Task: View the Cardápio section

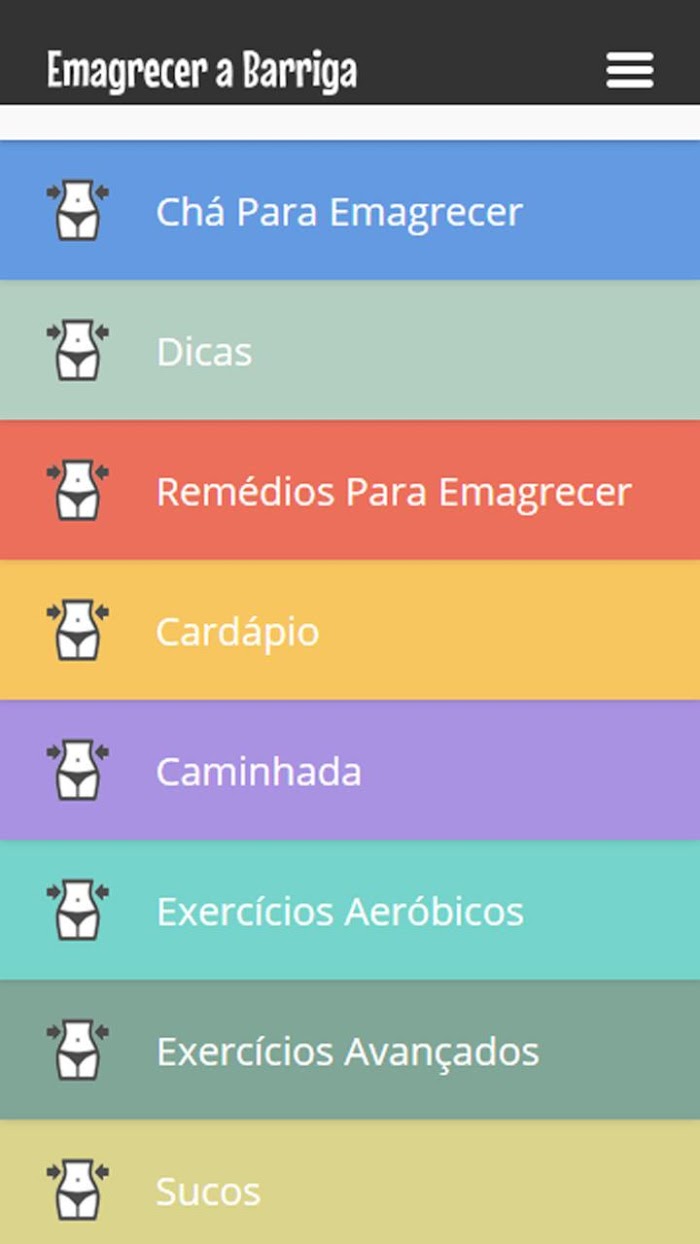Action: click(350, 631)
